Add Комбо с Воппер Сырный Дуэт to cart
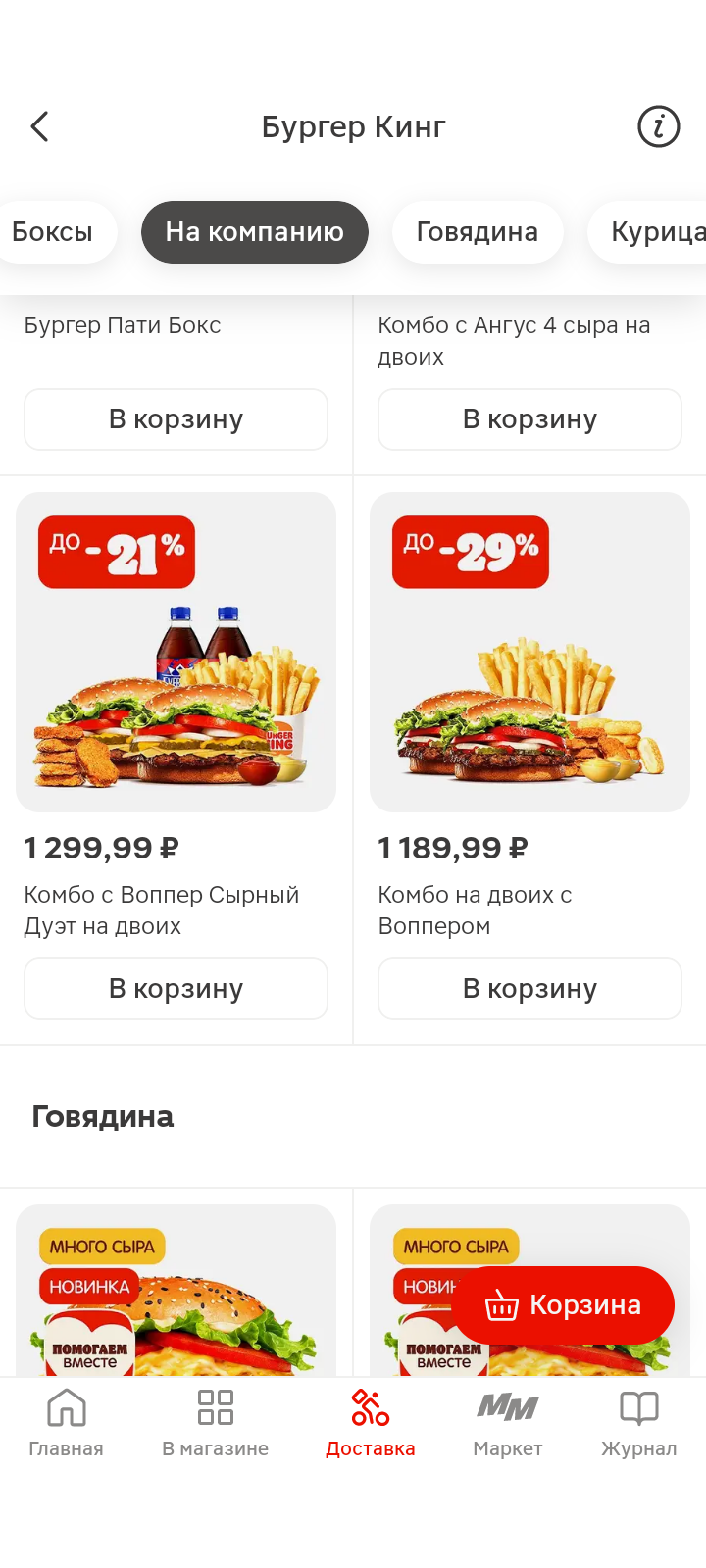Image resolution: width=706 pixels, height=1568 pixels. pyautogui.click(x=176, y=989)
